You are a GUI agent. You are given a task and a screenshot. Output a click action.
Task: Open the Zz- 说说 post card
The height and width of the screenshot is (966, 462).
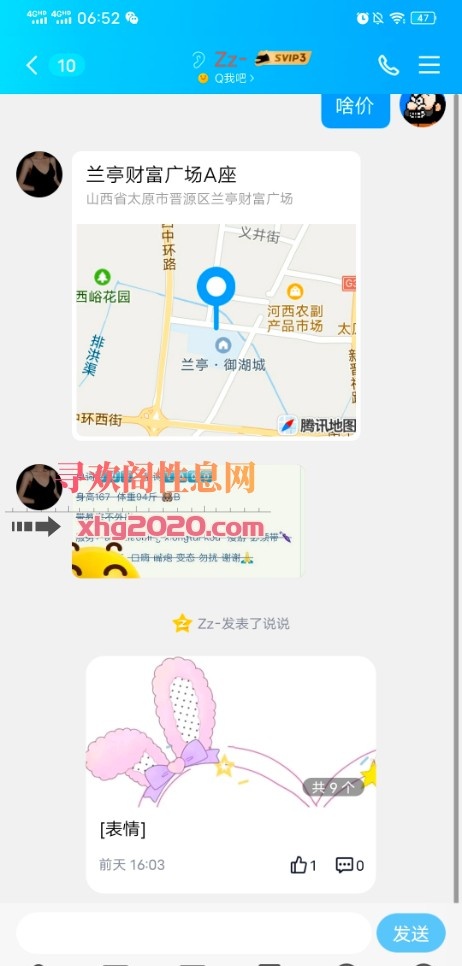coord(231,774)
